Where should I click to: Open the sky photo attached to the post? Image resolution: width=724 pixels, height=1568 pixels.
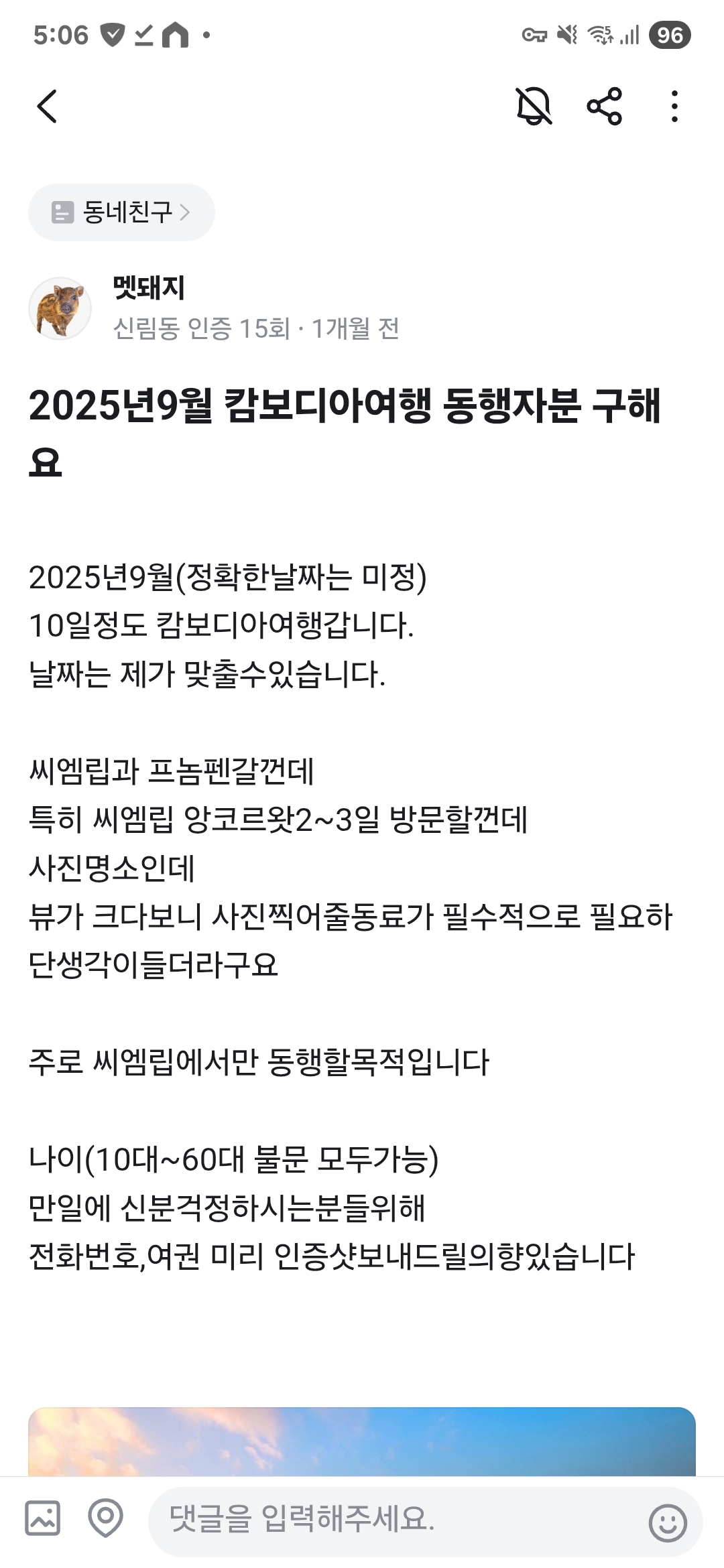click(362, 1441)
